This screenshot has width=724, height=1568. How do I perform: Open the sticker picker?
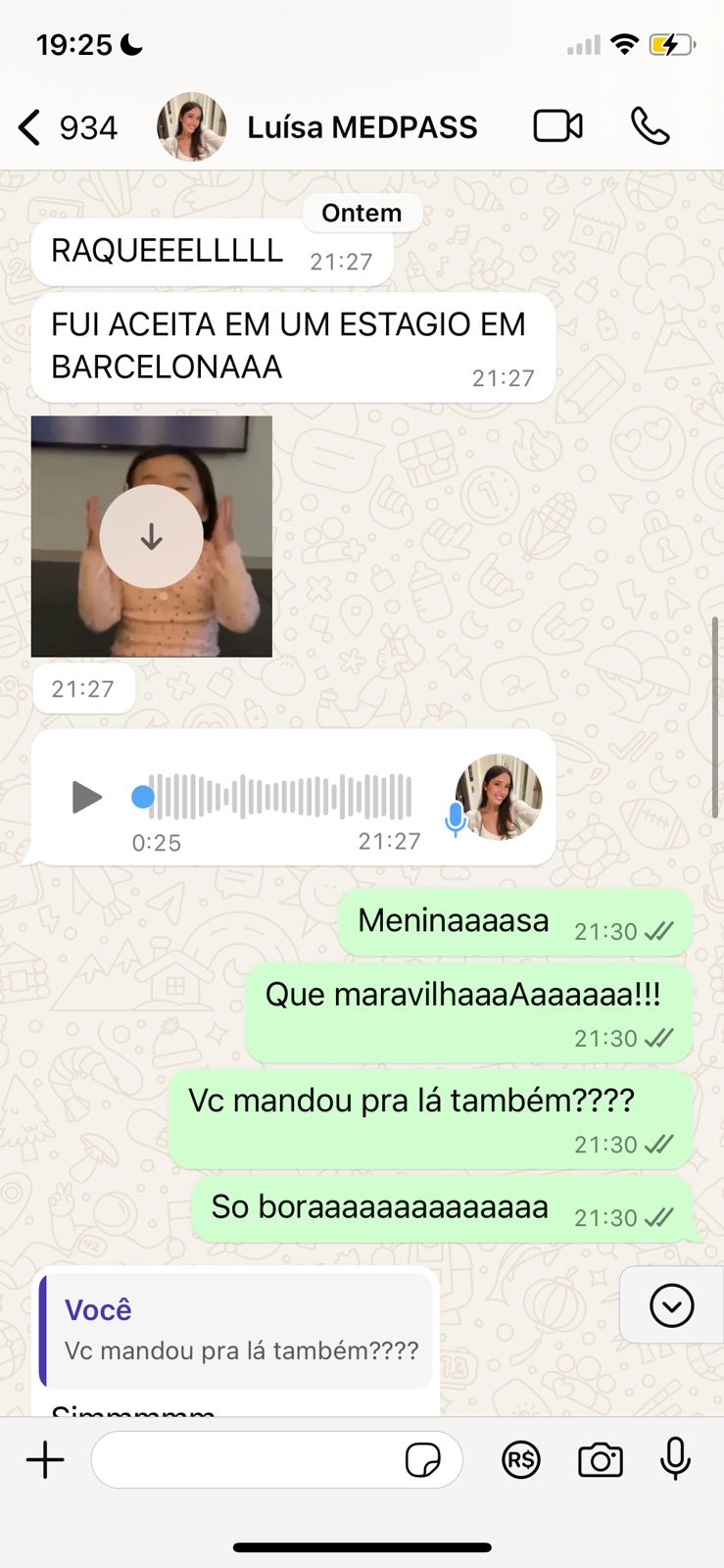tap(422, 1460)
